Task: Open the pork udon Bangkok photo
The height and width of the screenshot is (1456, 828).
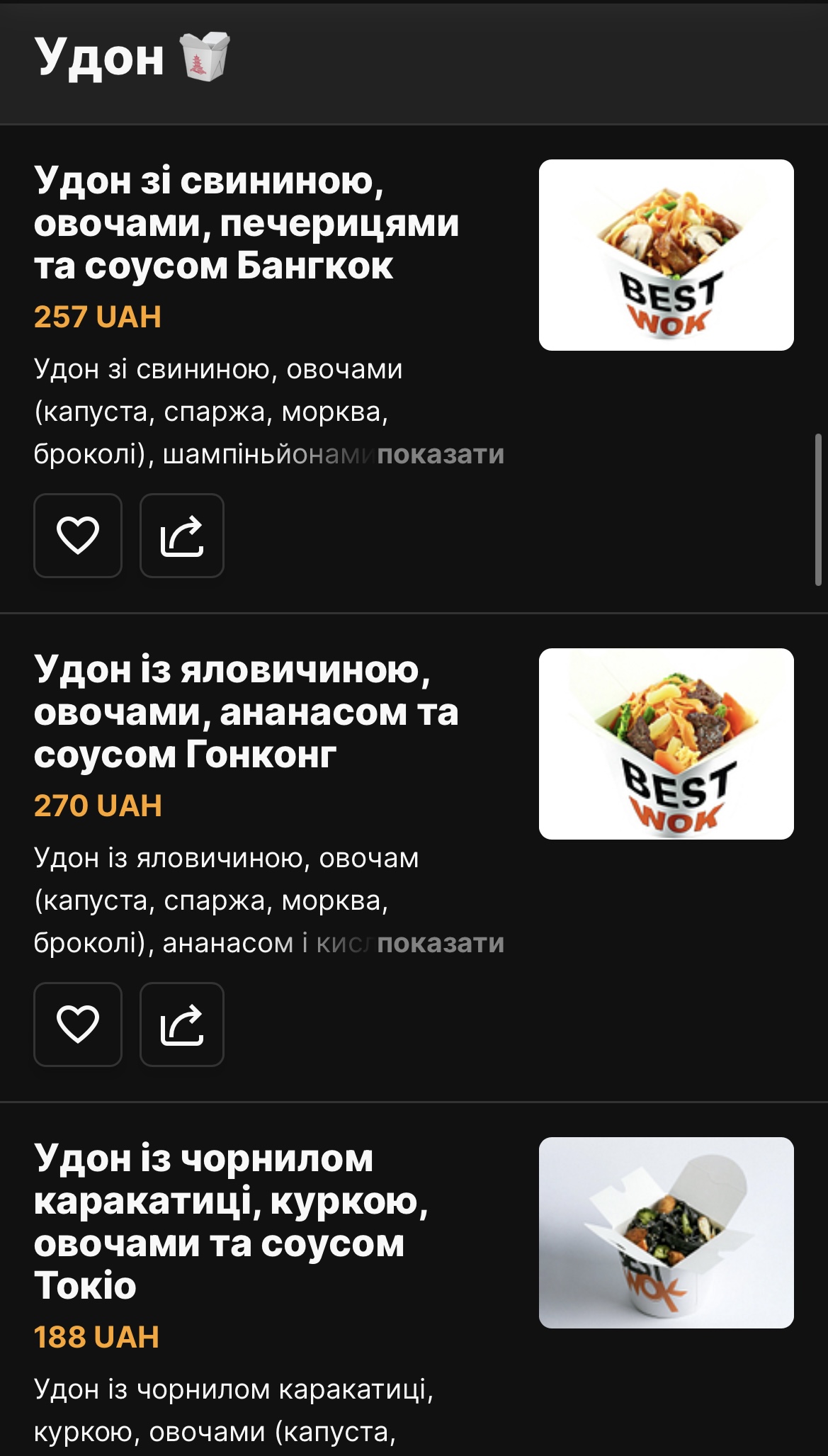Action: click(666, 255)
